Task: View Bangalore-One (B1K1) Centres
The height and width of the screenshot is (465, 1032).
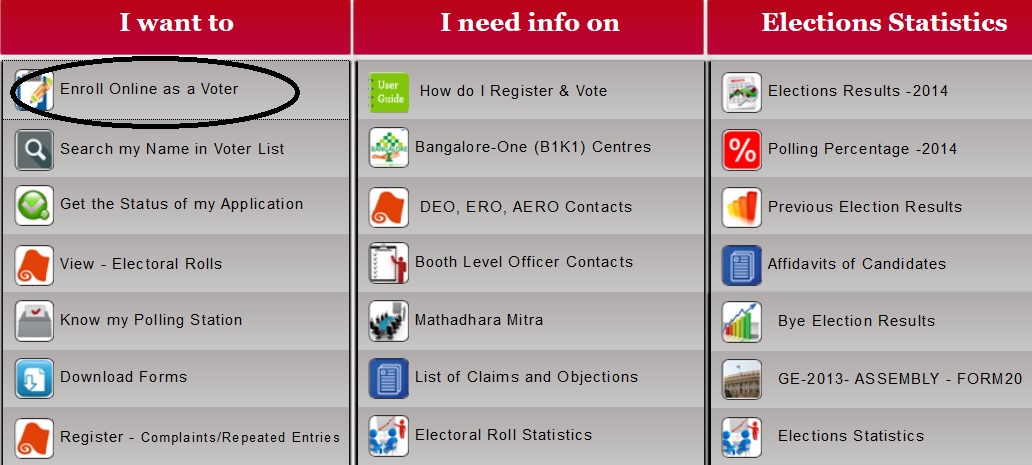Action: pyautogui.click(x=532, y=147)
